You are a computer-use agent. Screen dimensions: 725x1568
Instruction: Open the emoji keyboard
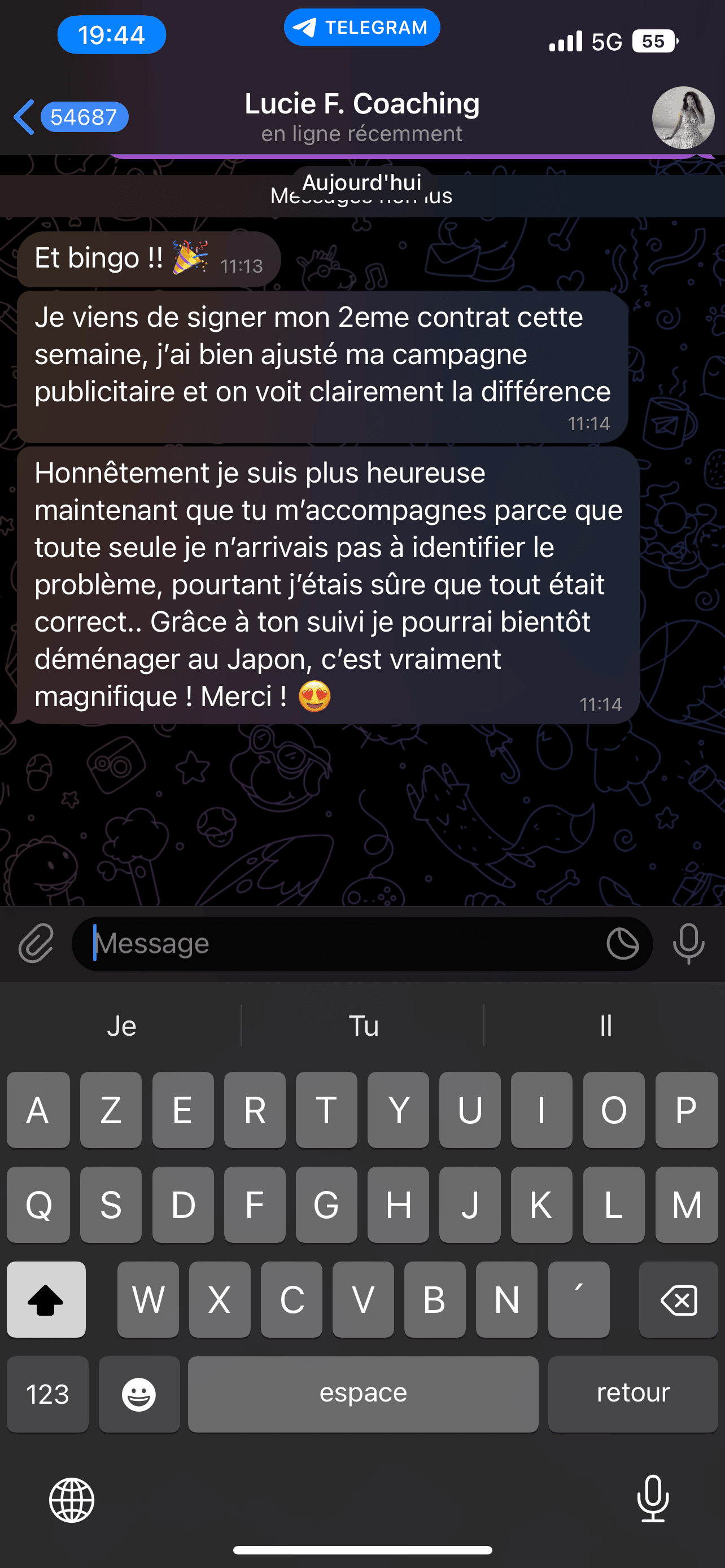139,1394
